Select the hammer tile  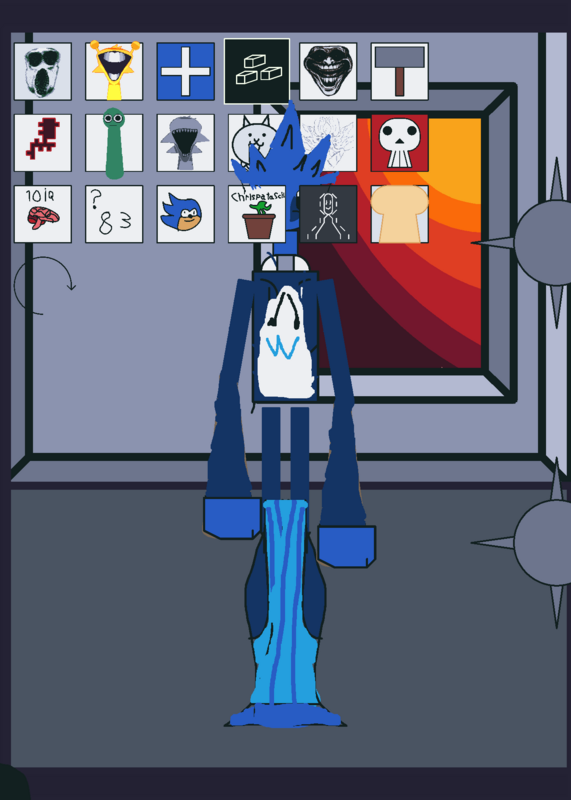(400, 71)
